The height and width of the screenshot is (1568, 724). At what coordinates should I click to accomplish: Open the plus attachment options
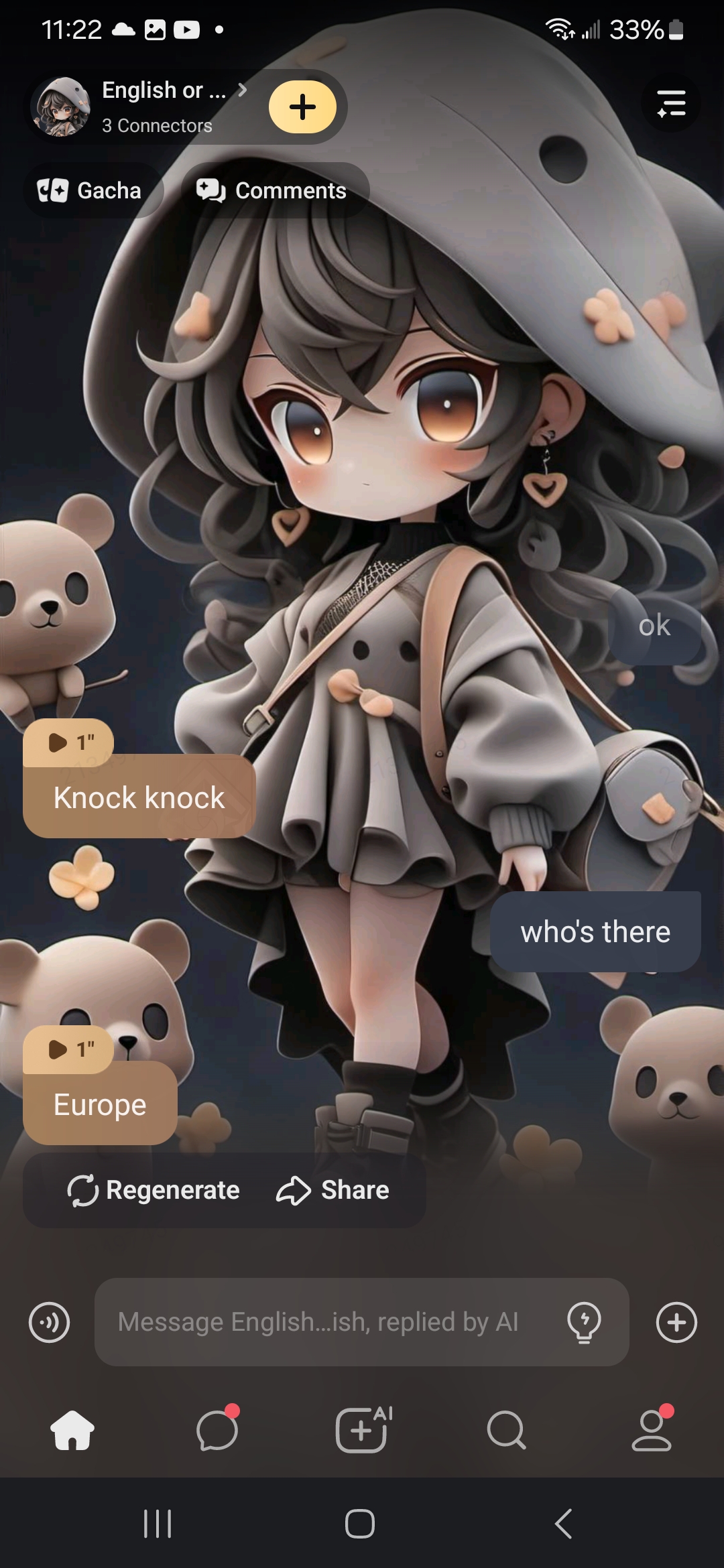(x=676, y=1322)
